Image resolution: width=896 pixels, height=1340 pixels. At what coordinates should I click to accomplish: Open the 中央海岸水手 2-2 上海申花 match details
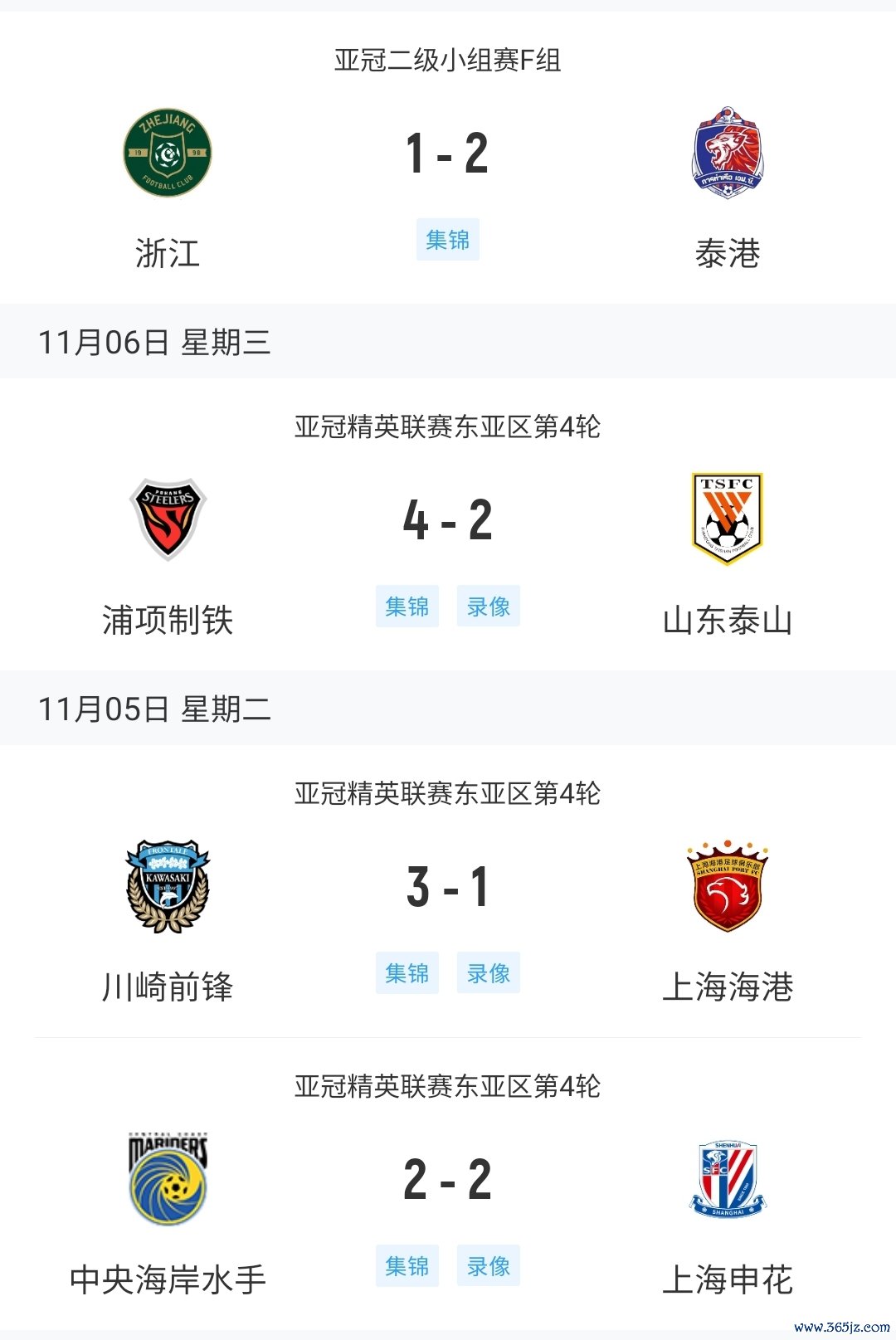[x=447, y=1180]
